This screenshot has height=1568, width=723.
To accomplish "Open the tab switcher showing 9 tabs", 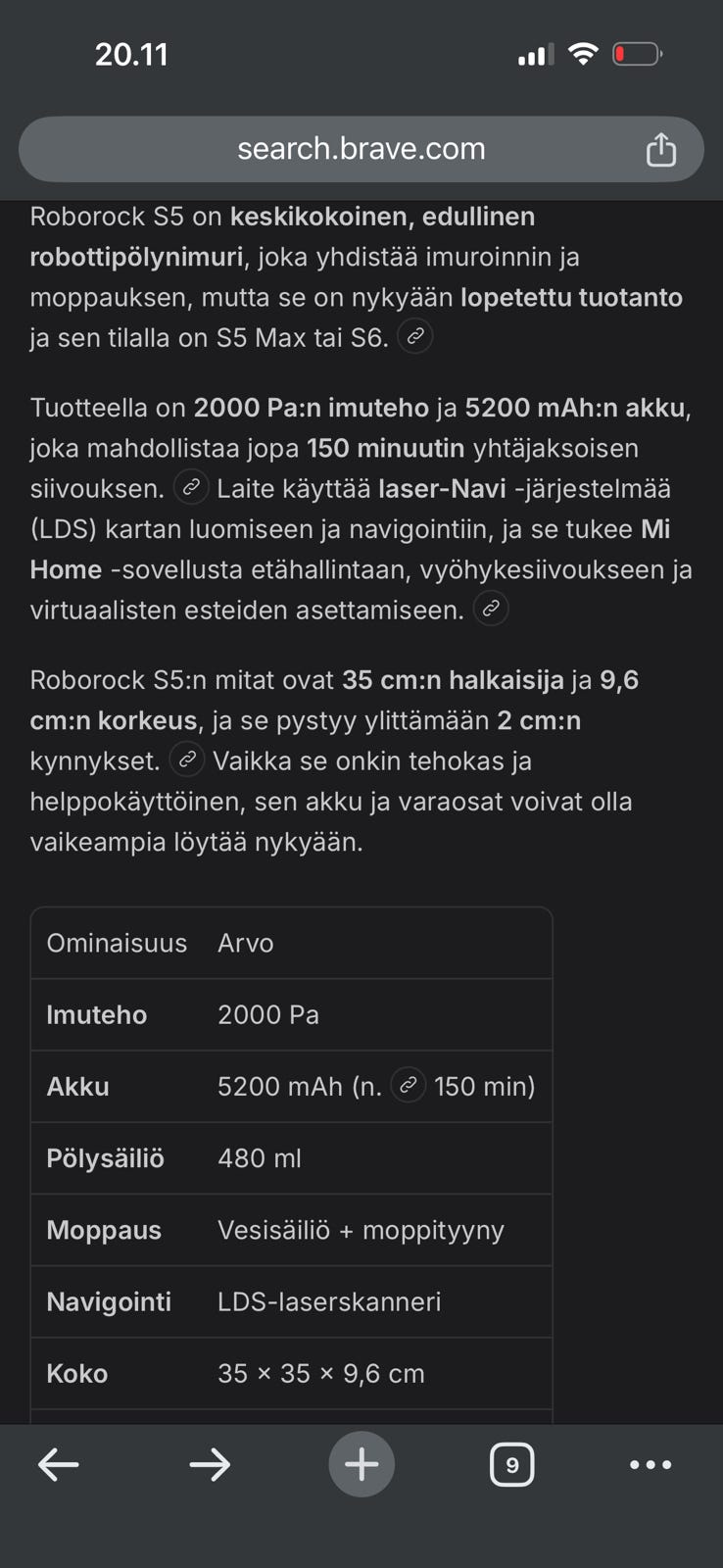I will tap(511, 1464).
